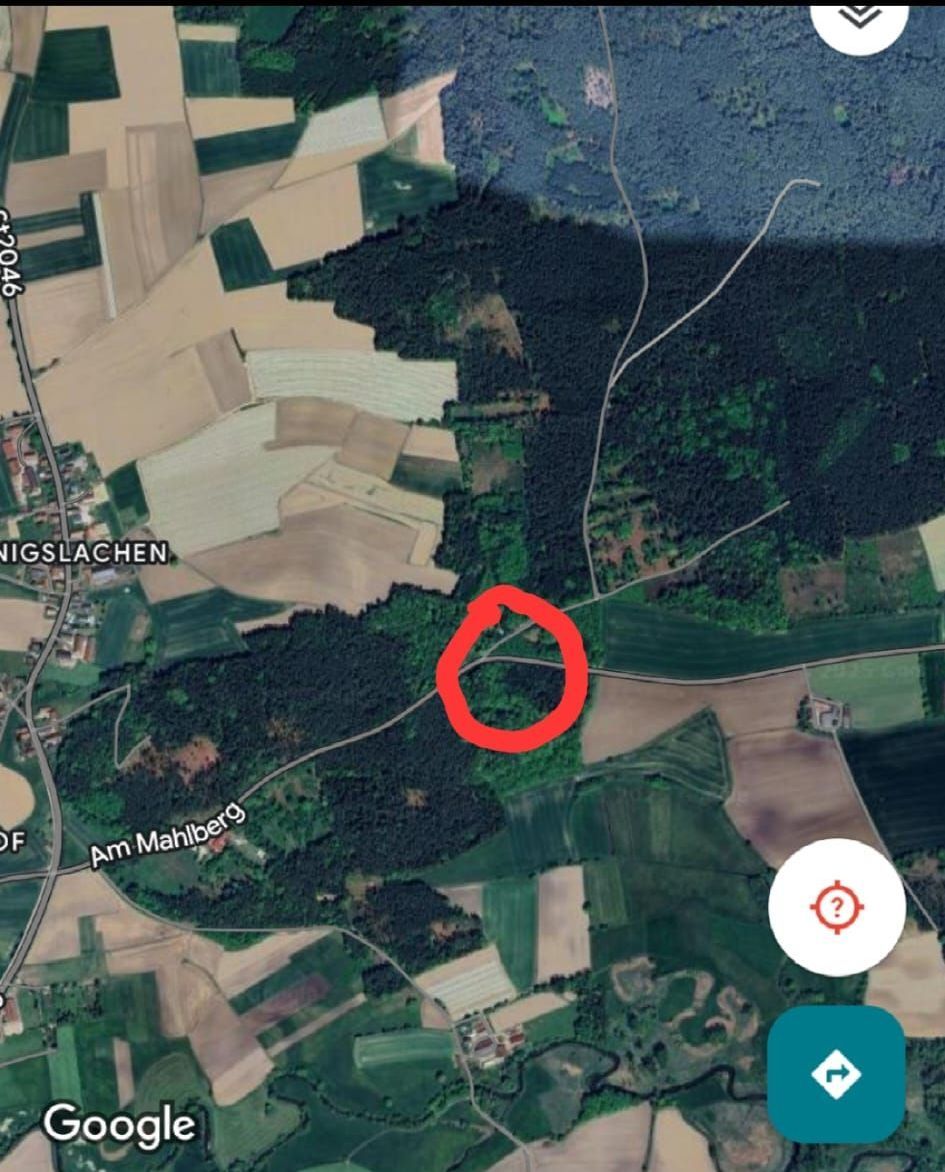Screen dimensions: 945x1172
Task: Open the map layers button
Action: [859, 20]
